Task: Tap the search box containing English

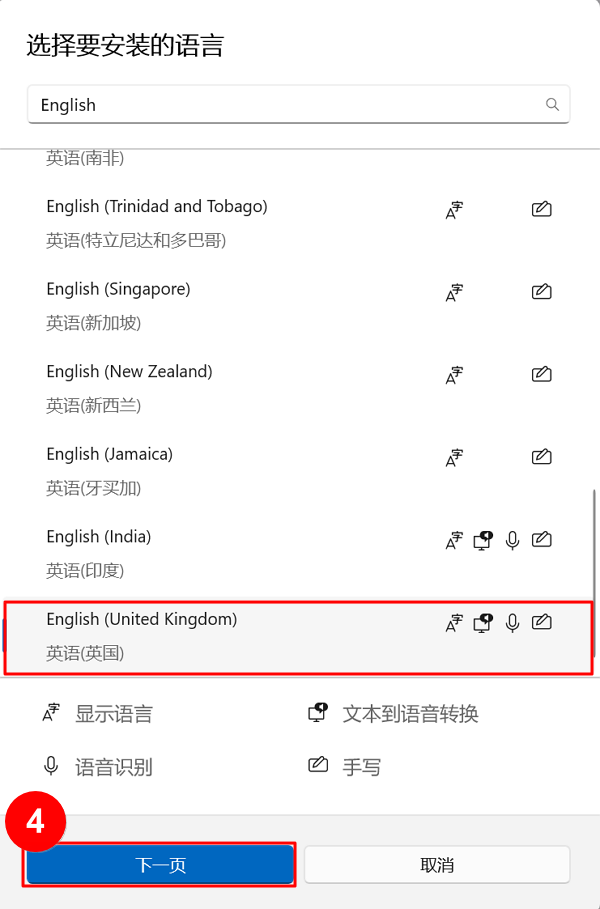Action: 285,105
